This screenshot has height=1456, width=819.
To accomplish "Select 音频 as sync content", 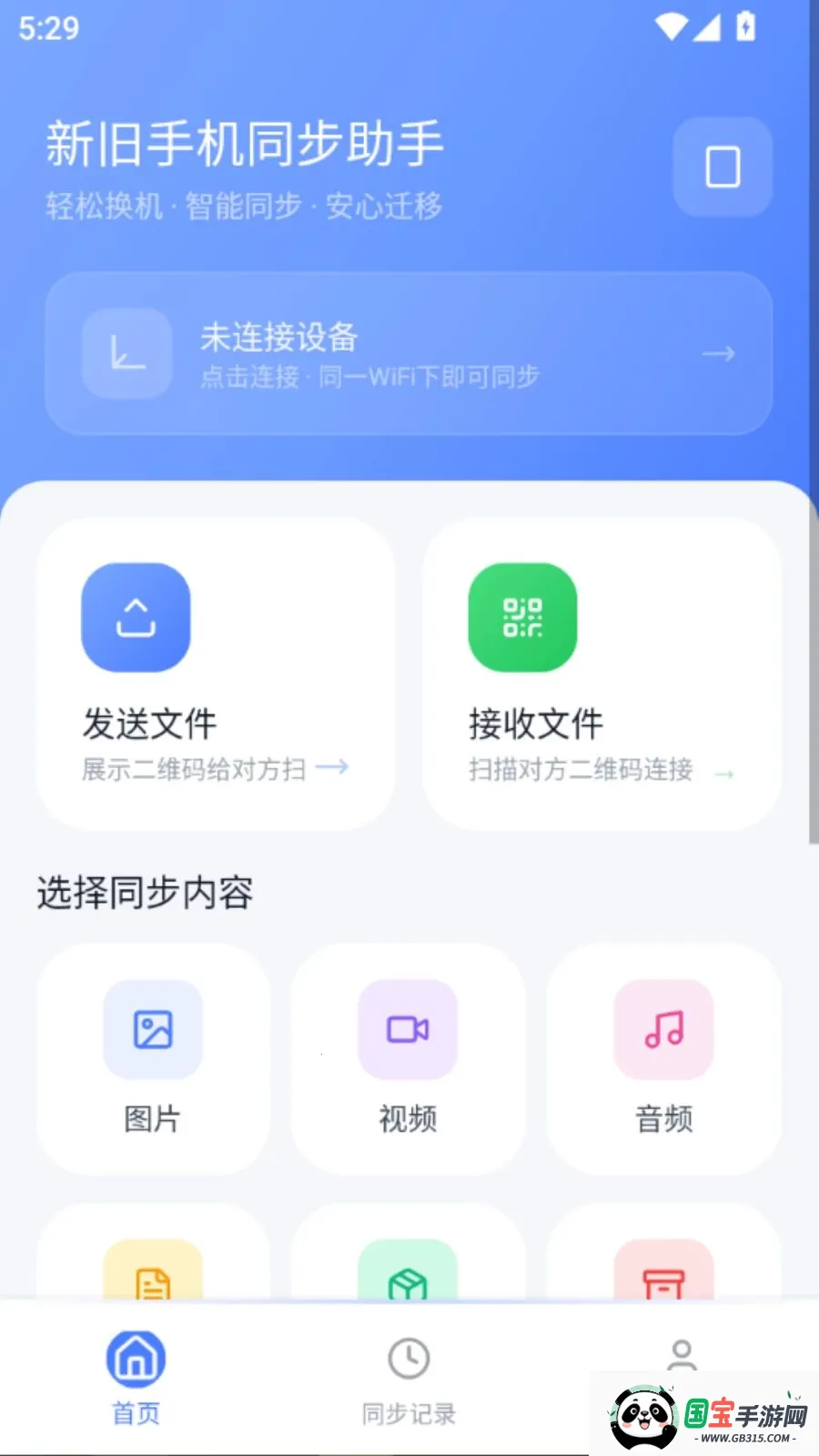I will point(664,1058).
